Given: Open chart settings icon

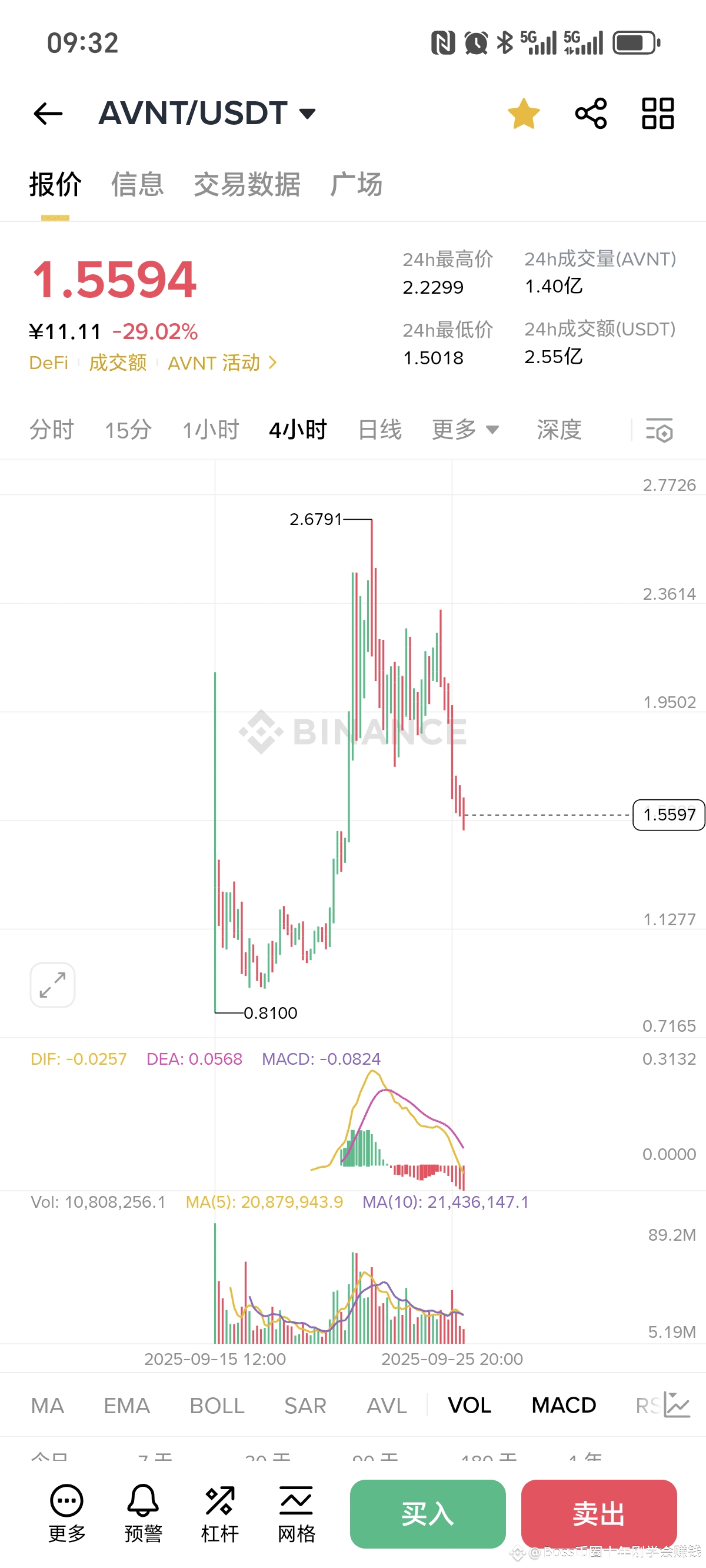Looking at the screenshot, I should [659, 430].
